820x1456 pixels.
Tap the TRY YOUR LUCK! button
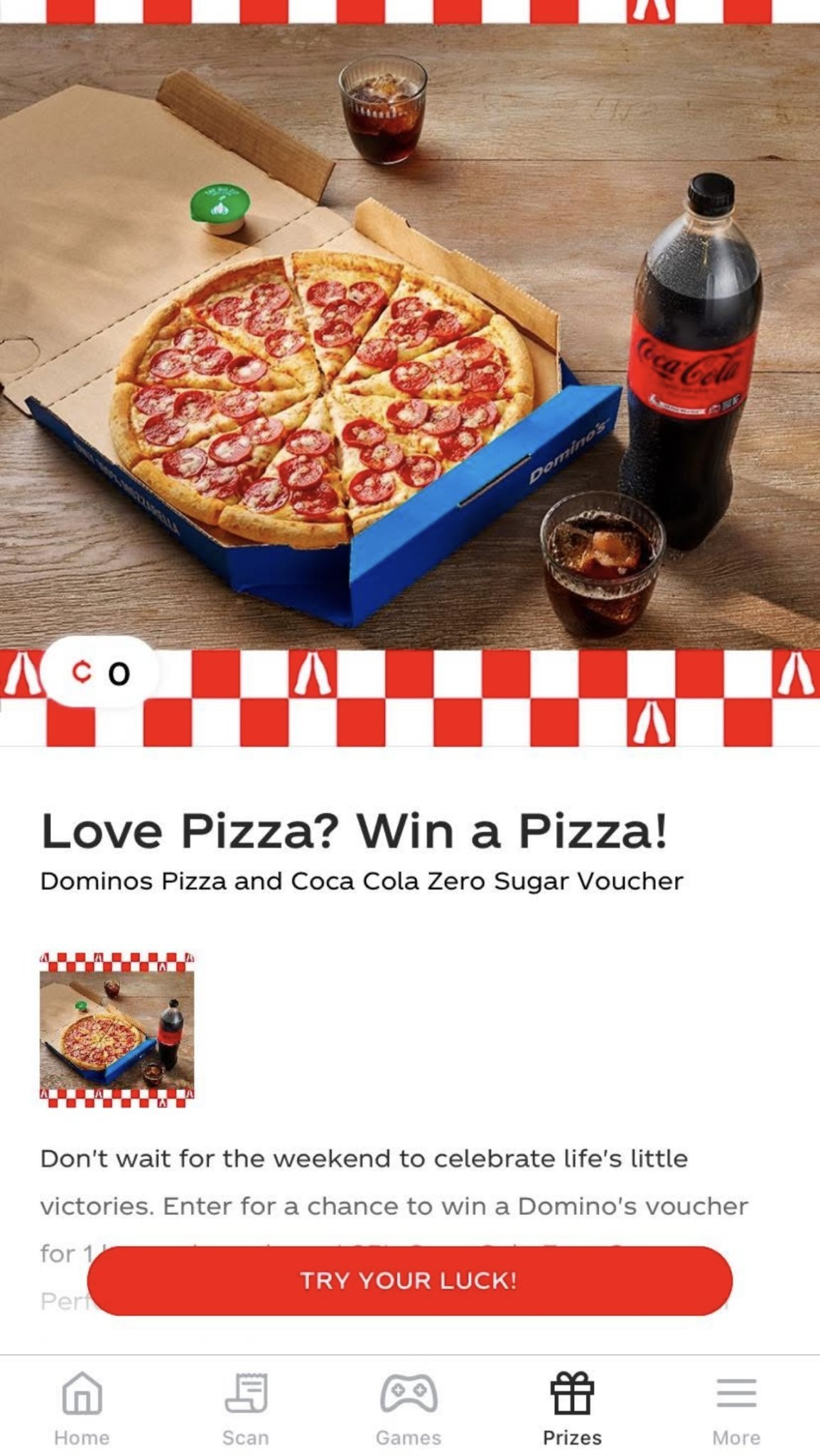point(409,1280)
